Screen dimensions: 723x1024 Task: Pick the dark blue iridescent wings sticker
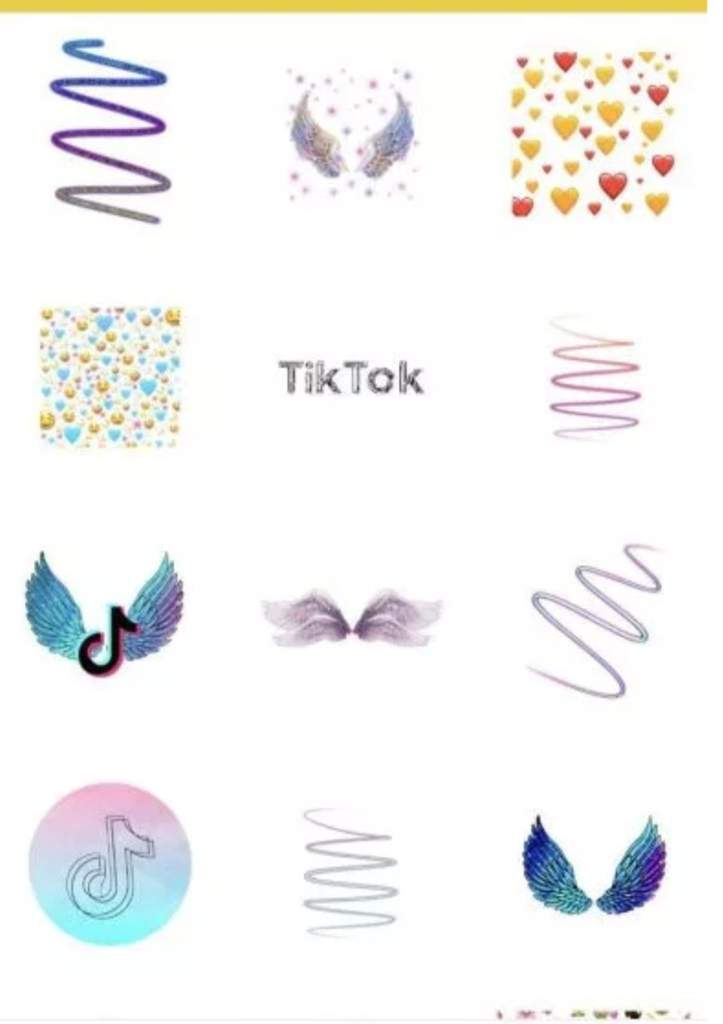594,865
